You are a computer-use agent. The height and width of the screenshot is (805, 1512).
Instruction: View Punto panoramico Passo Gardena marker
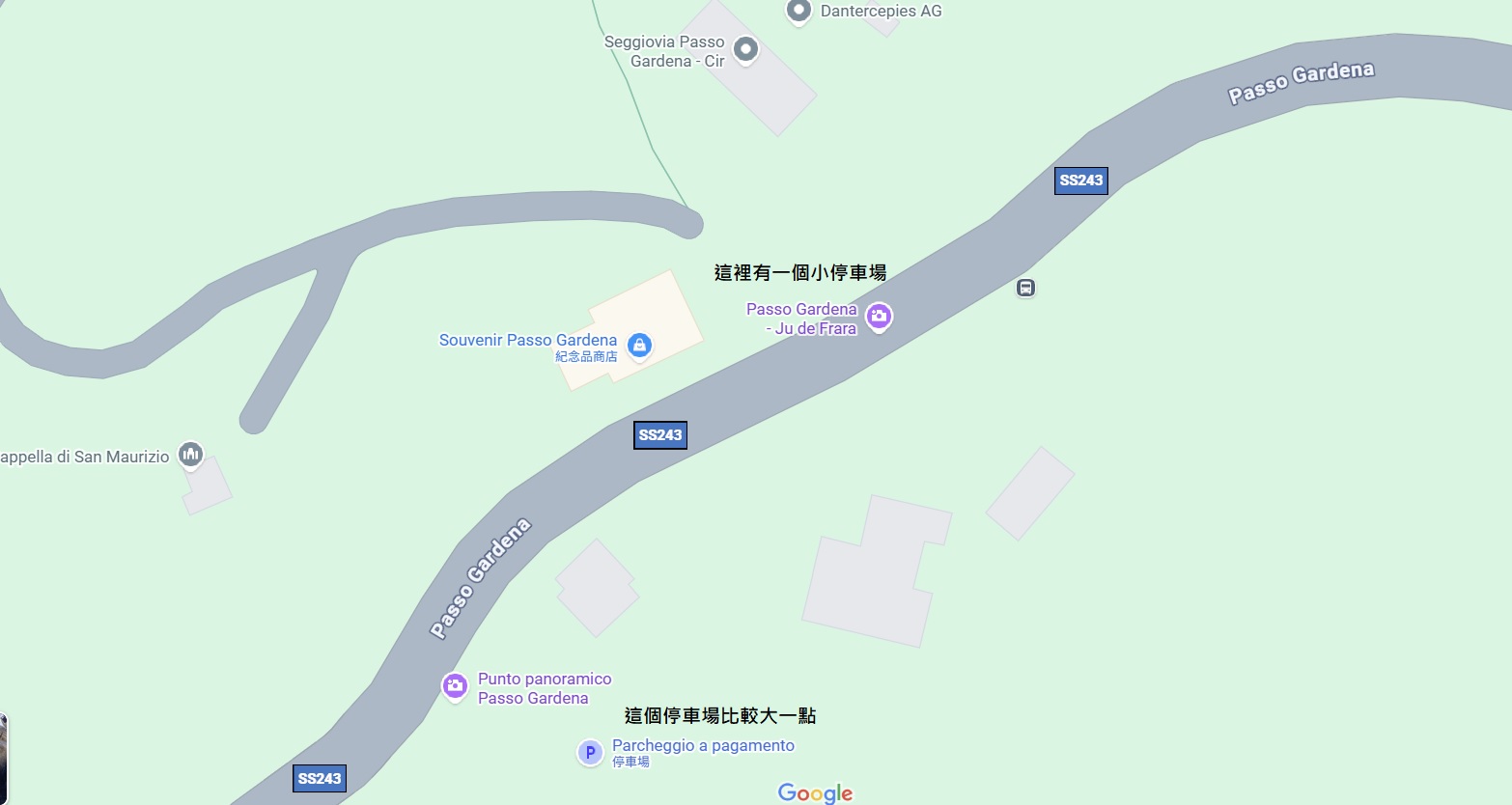[x=455, y=686]
